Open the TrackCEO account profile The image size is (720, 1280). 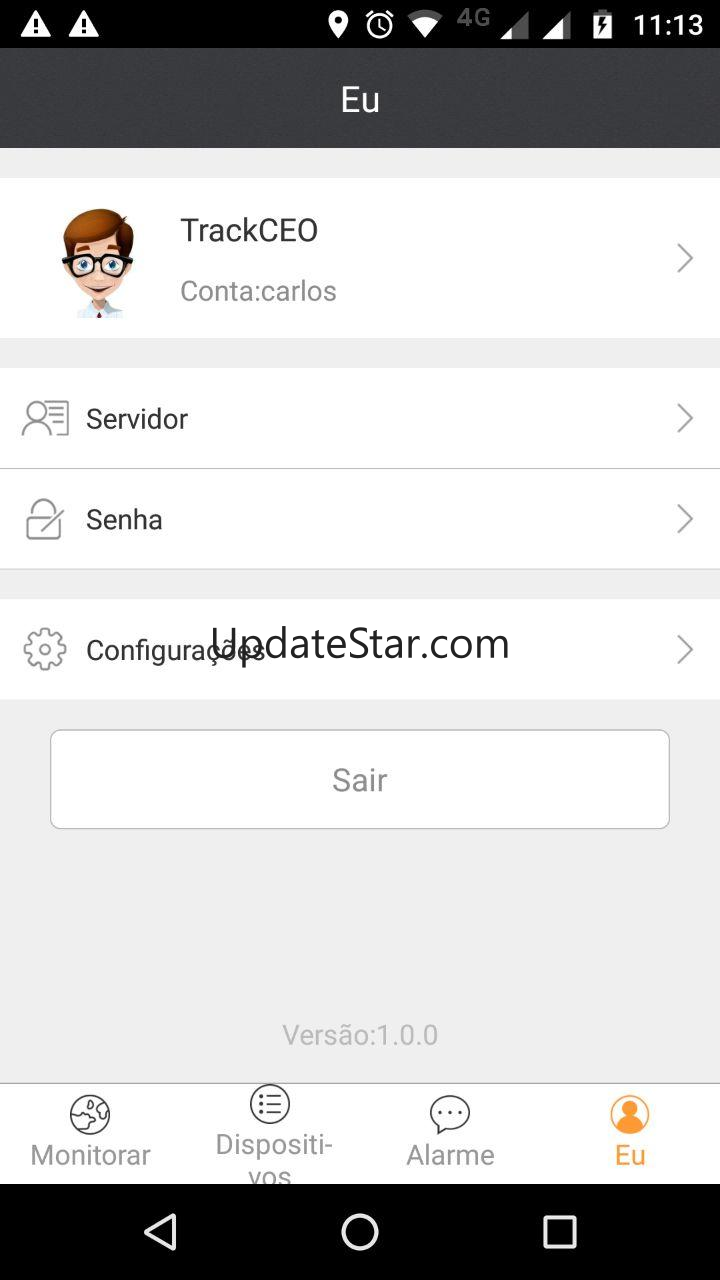pos(360,258)
